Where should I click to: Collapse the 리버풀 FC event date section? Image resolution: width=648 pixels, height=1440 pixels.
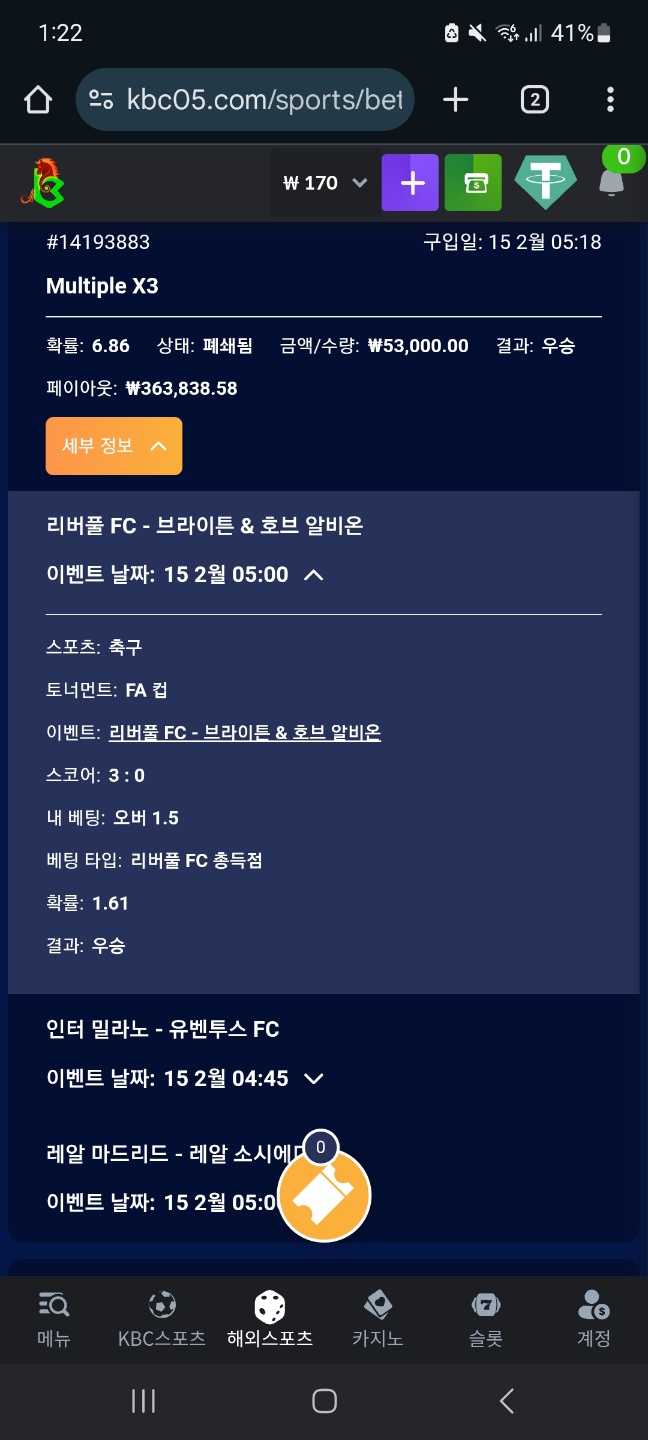[x=313, y=575]
